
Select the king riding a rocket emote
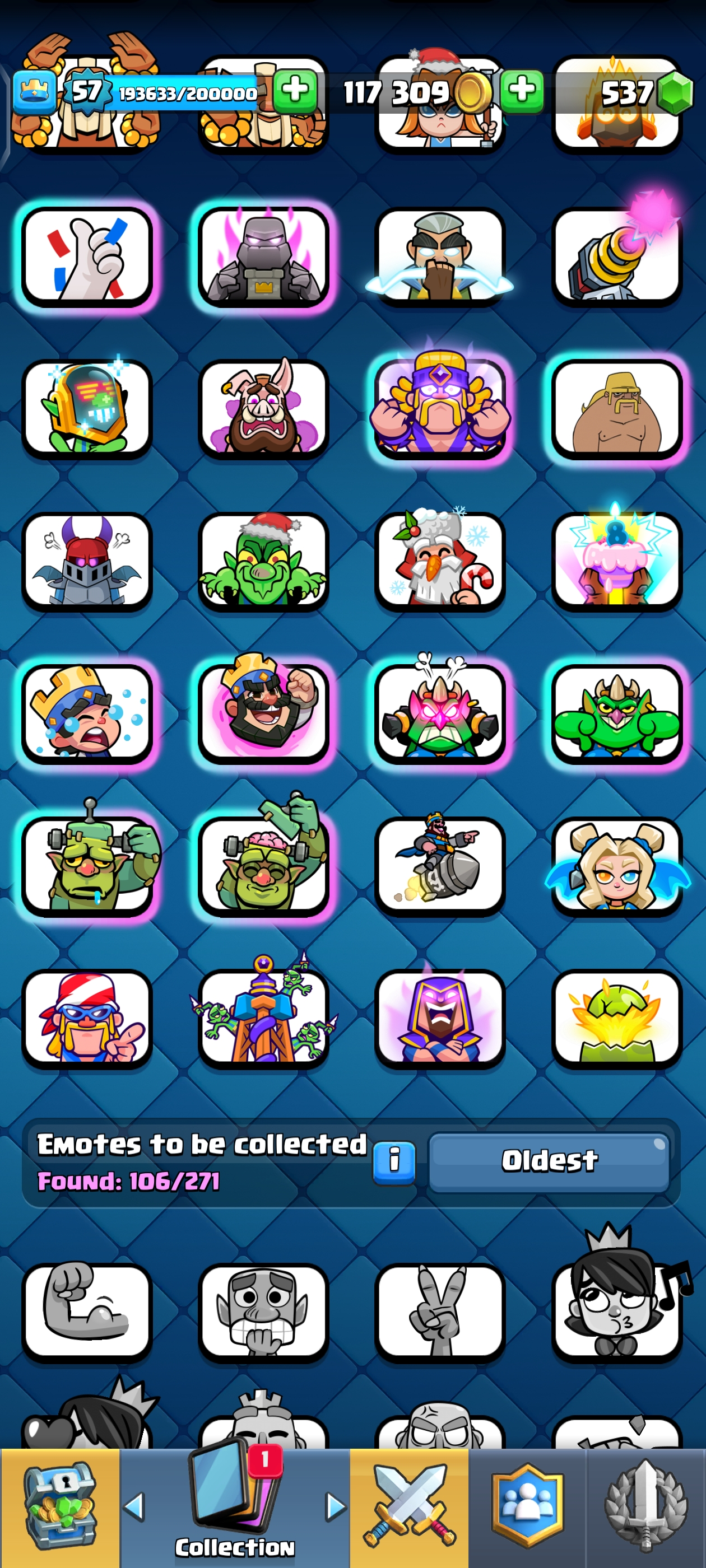click(x=440, y=866)
